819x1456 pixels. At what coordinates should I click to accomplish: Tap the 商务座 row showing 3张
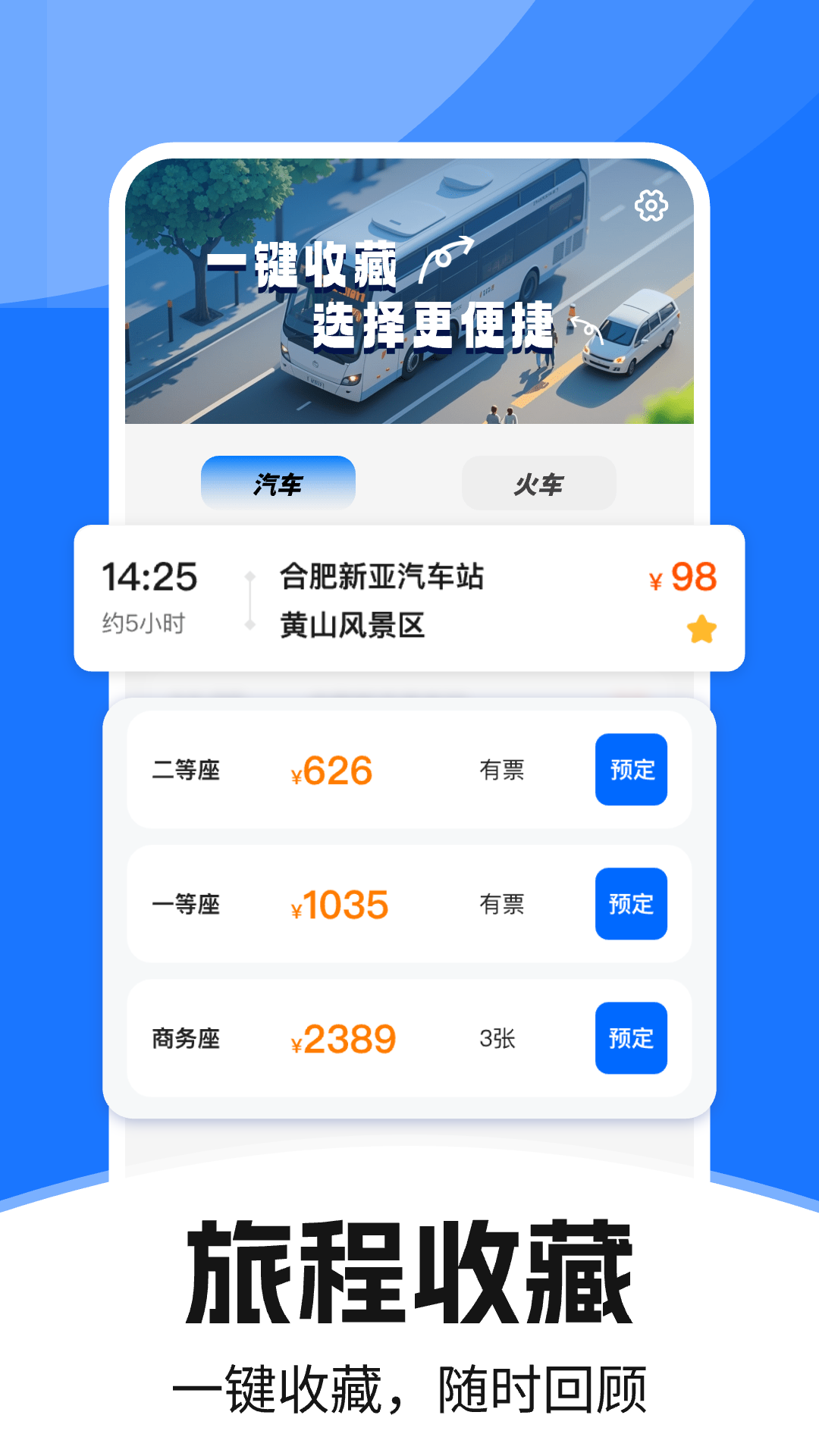184,1037
